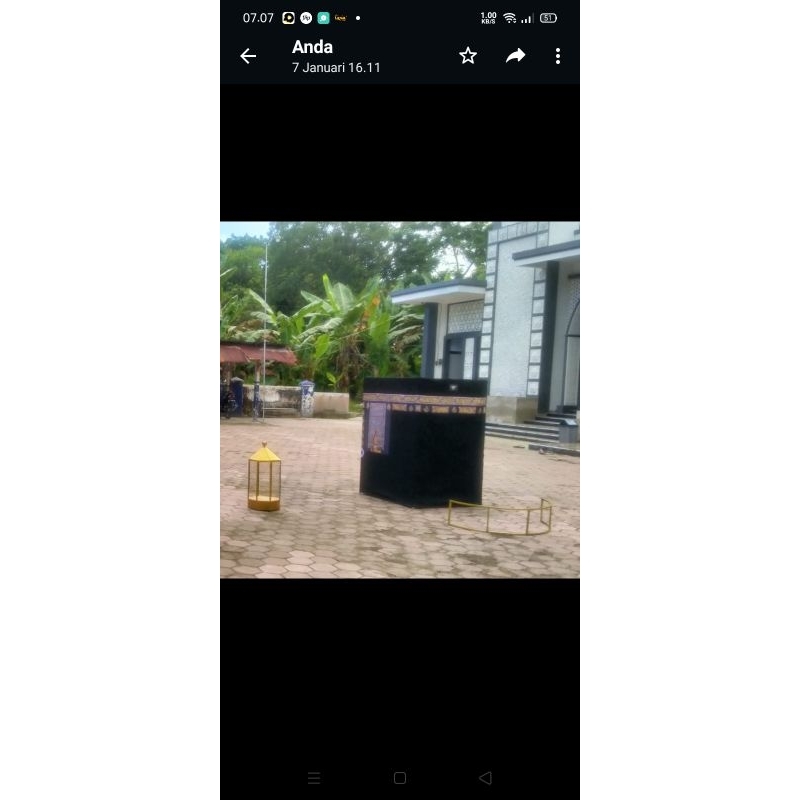Star this image message
Viewport: 800px width, 800px height.
pos(468,56)
